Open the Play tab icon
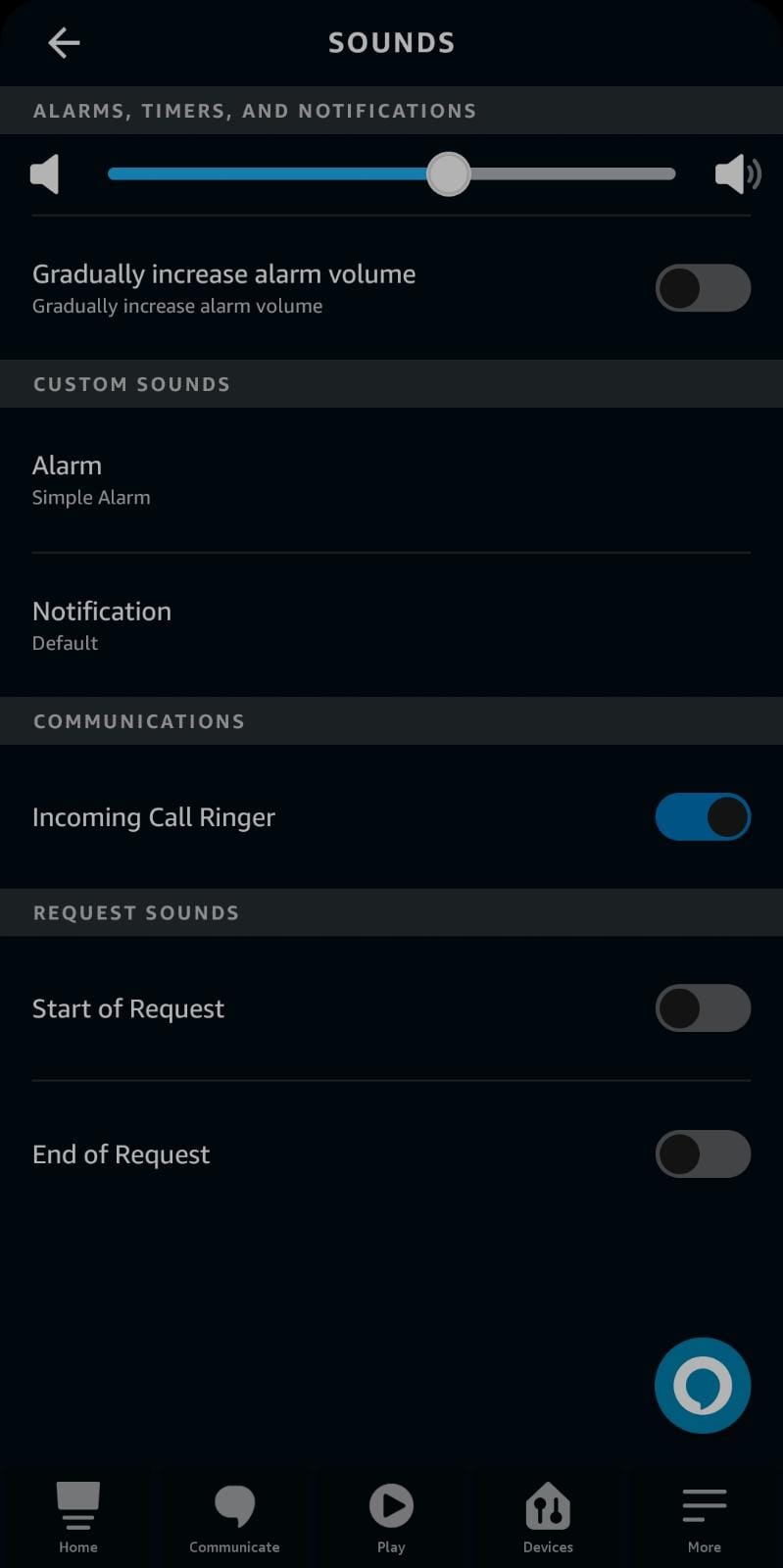Image resolution: width=783 pixels, height=1568 pixels. point(391,1504)
